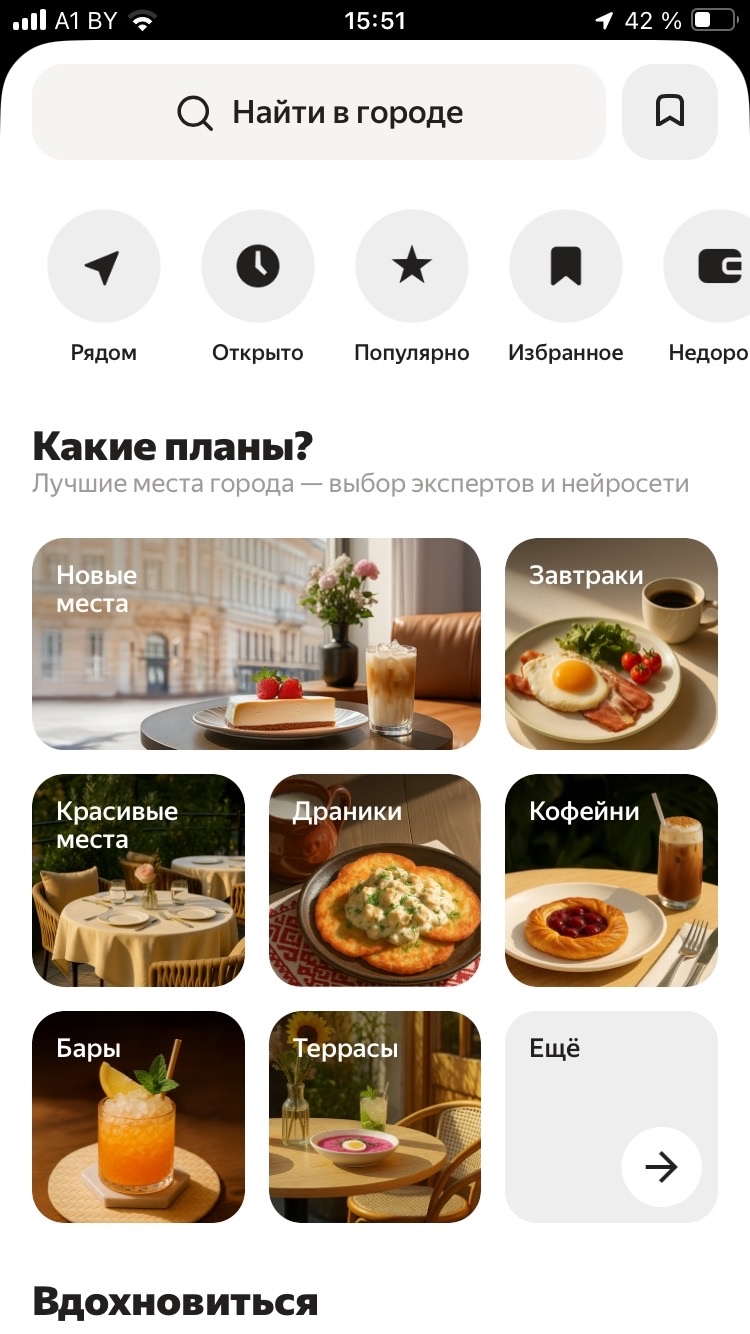Screen dimensions: 750x1334
Task: Show more categories via Ещё
Action: click(611, 1116)
